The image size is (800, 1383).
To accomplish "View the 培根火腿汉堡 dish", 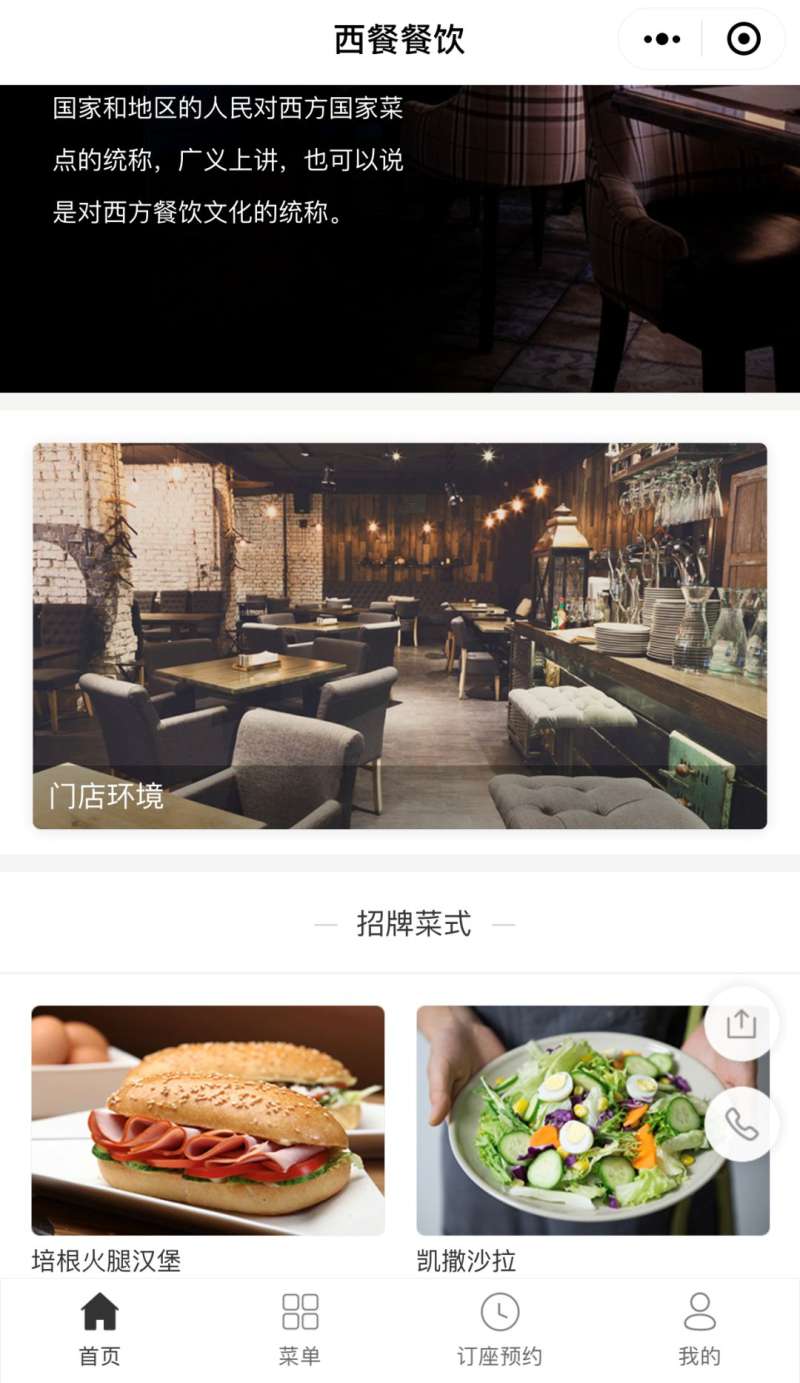I will [x=208, y=1120].
